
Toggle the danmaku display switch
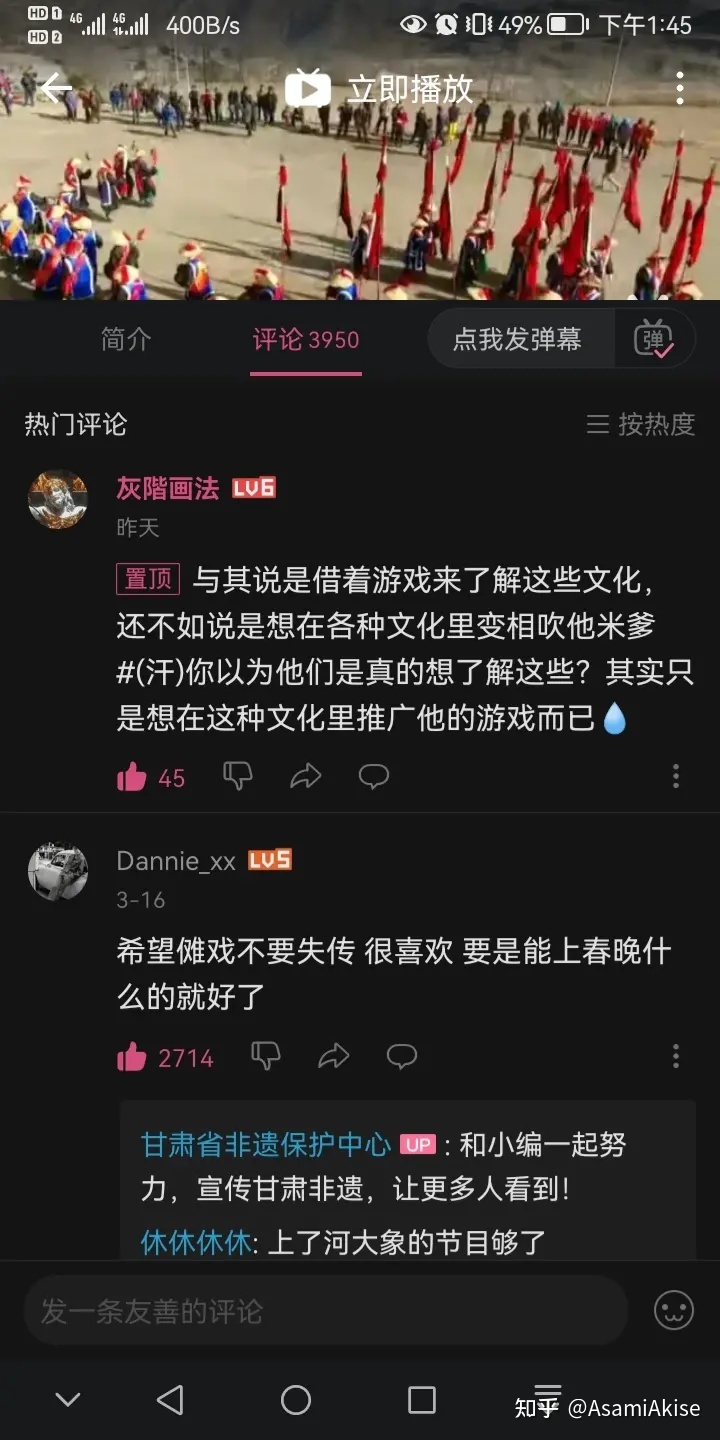[654, 340]
